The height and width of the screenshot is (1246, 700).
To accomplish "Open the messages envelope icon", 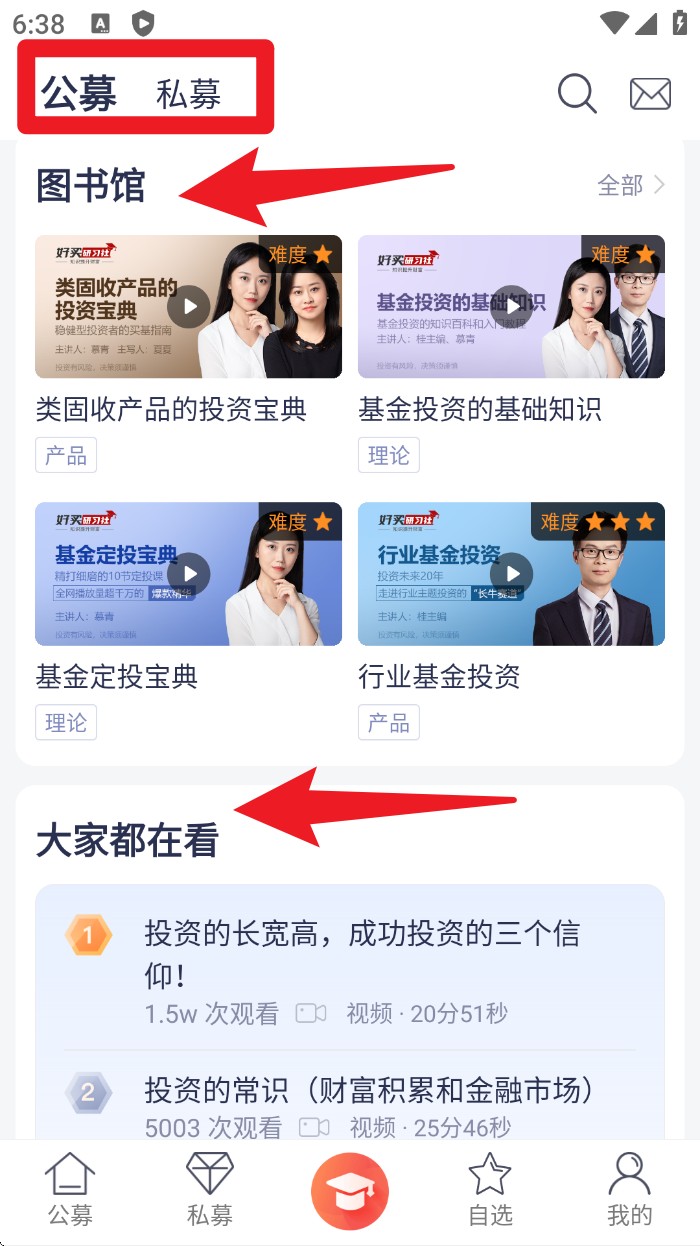I will 650,93.
